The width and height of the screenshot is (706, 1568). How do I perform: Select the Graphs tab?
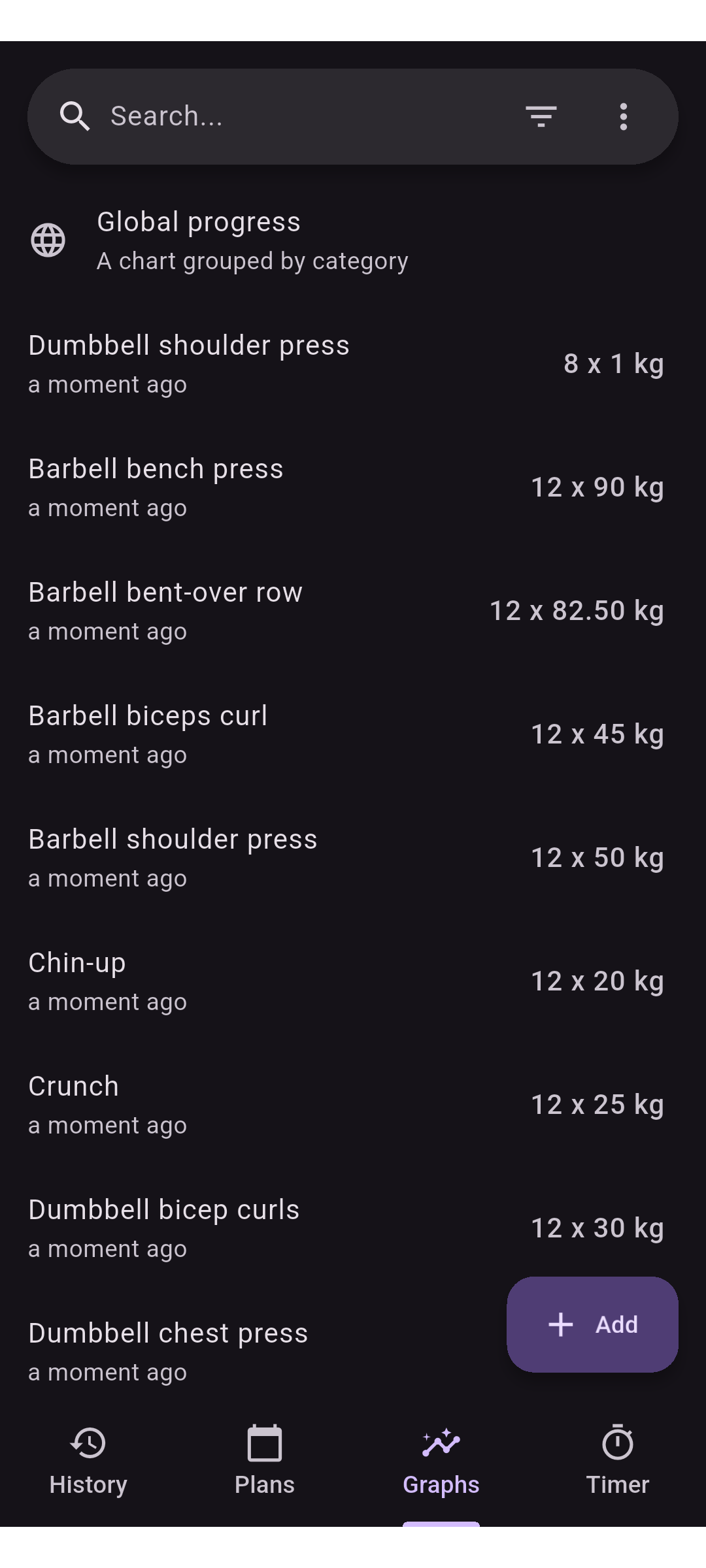click(x=441, y=1461)
